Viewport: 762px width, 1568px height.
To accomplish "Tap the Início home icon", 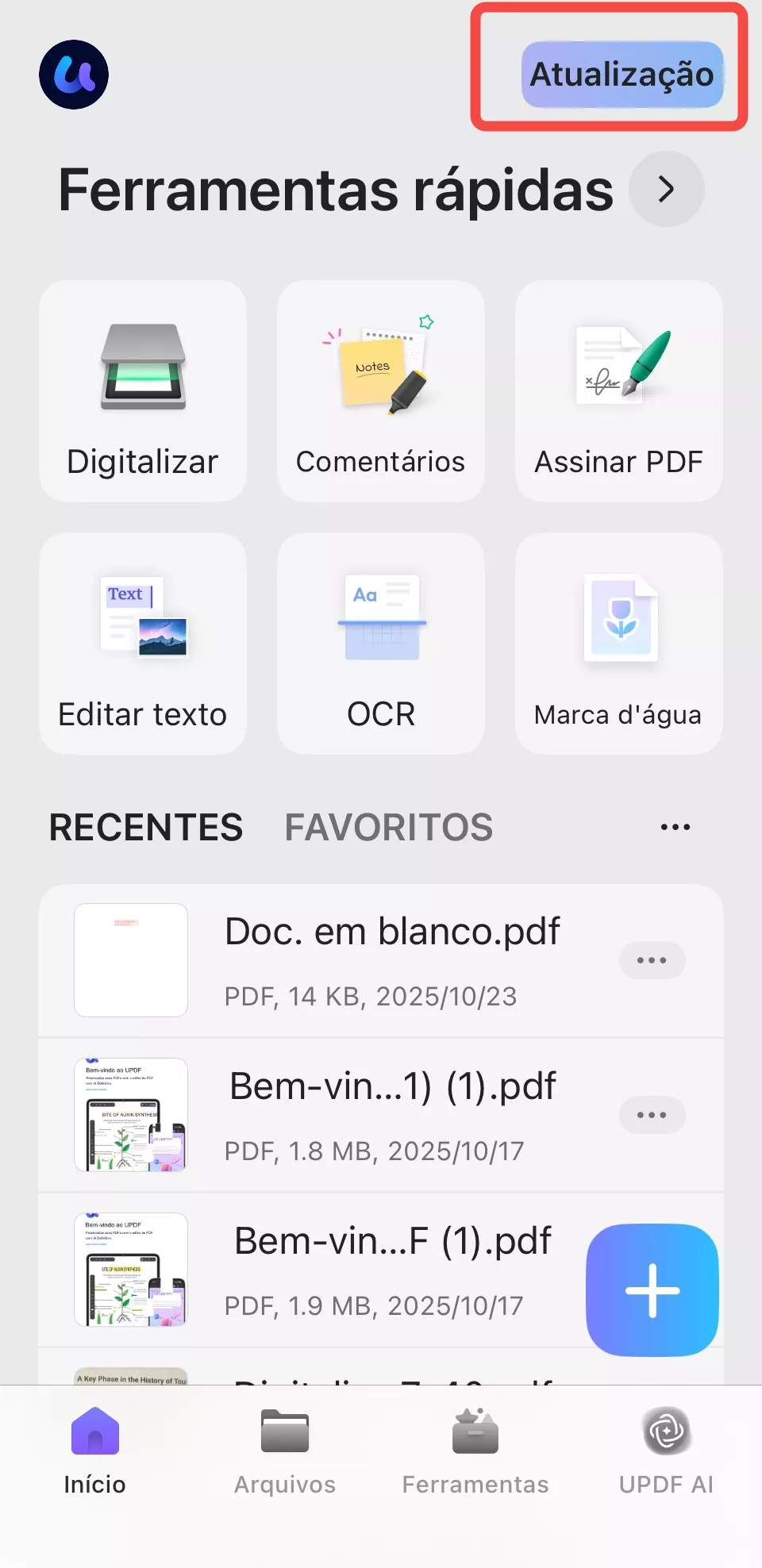I will coord(94,1435).
